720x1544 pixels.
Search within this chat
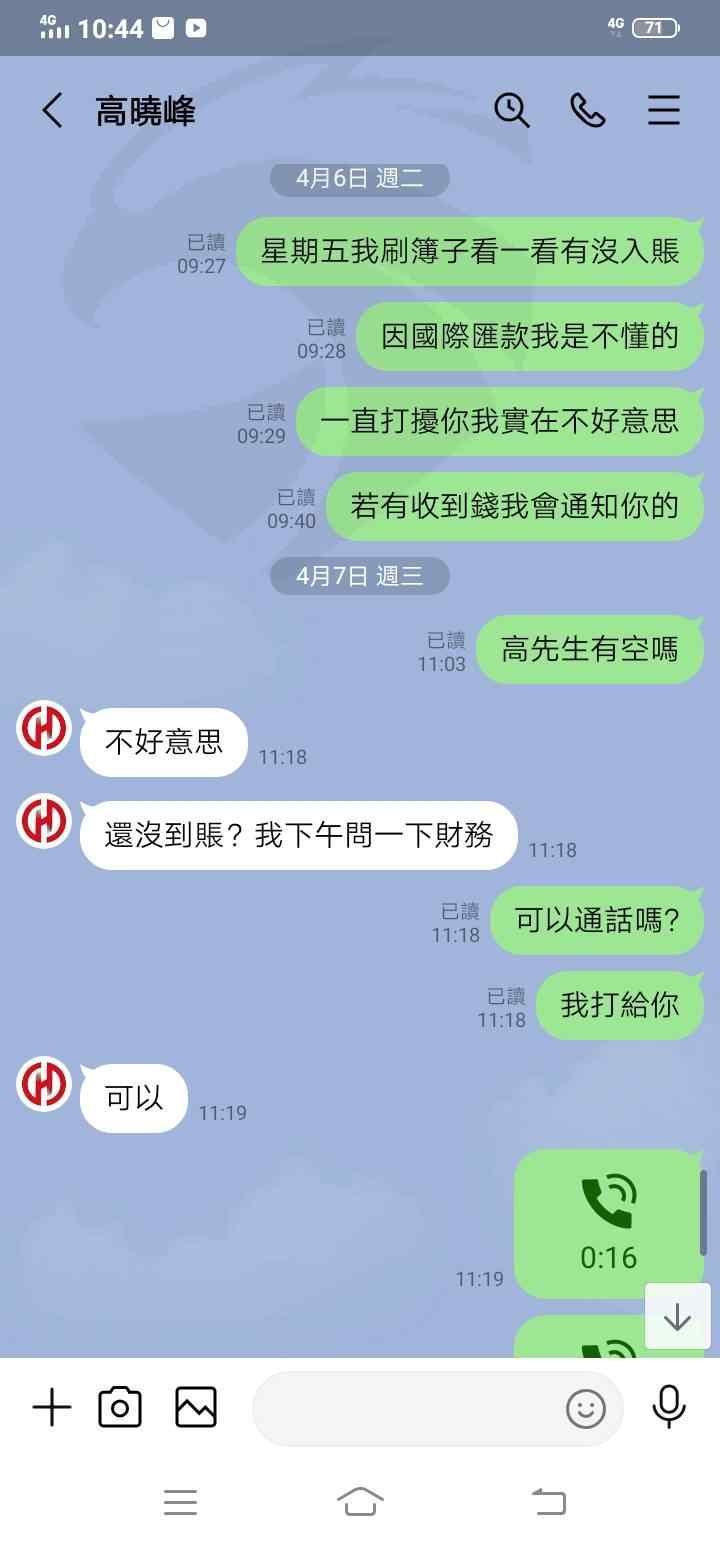coord(512,110)
